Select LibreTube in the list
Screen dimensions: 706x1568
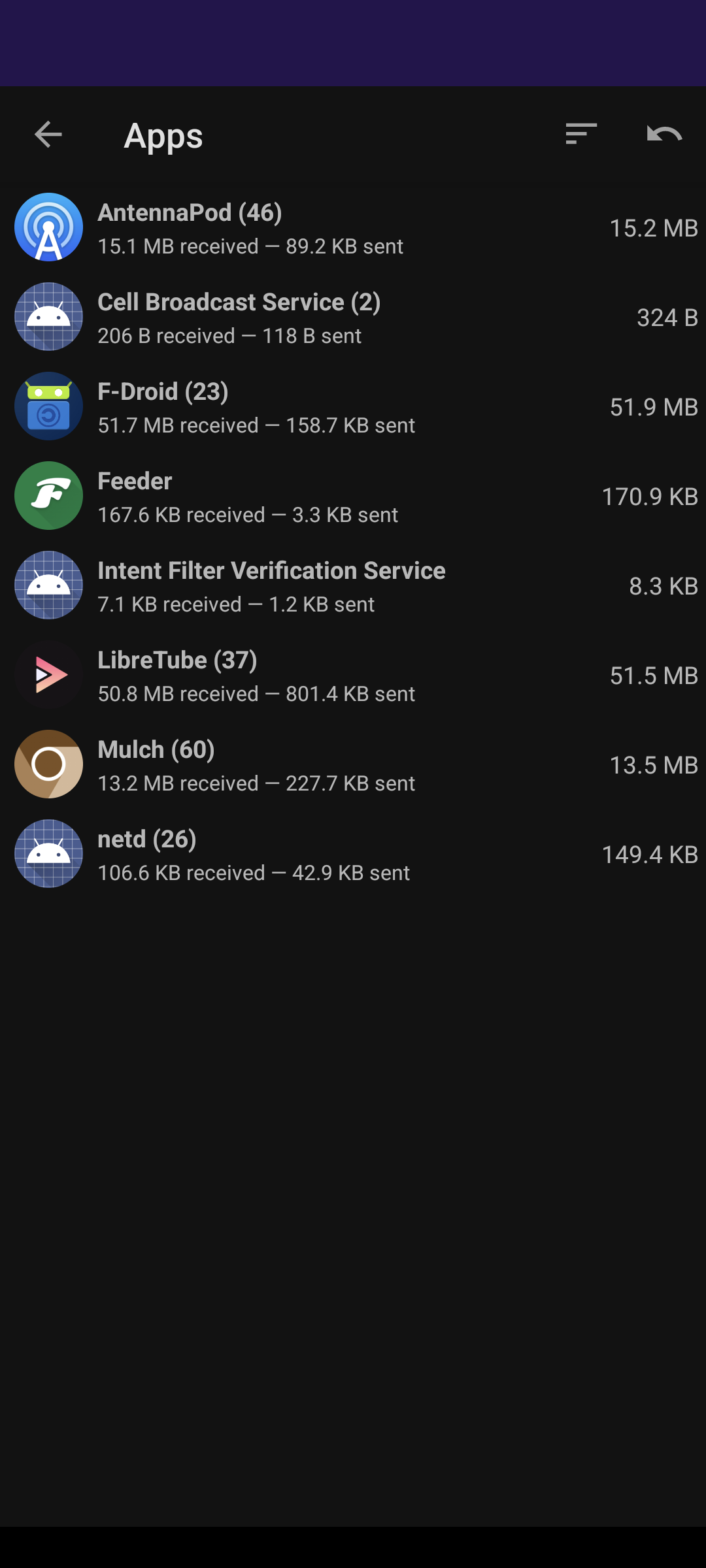tap(353, 675)
